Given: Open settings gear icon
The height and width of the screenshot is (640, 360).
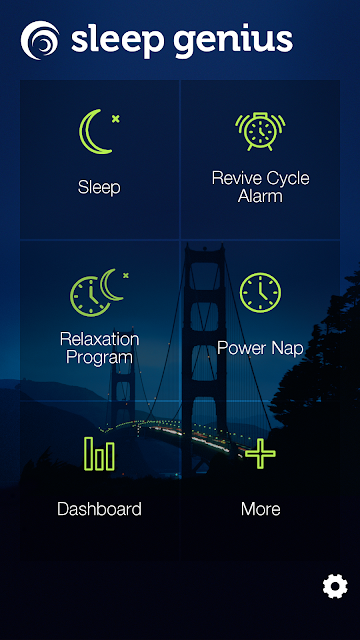Looking at the screenshot, I should coord(335,586).
